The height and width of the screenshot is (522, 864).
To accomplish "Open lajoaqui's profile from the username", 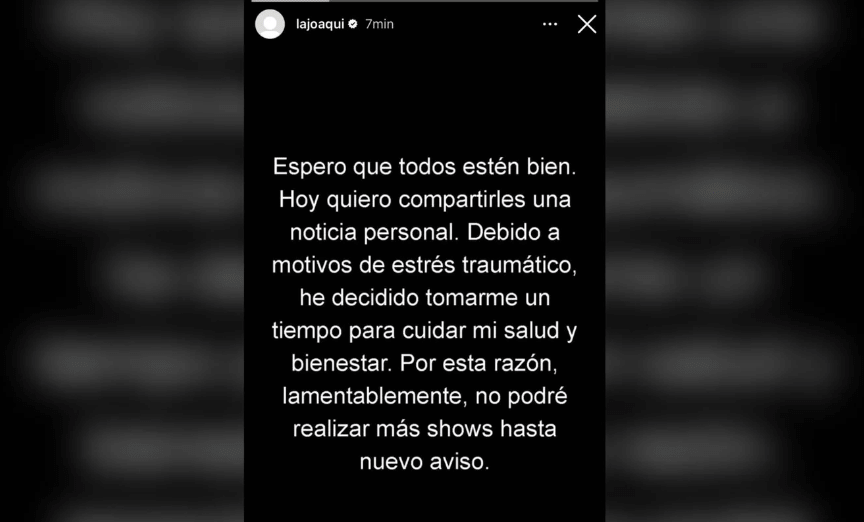I will 319,24.
